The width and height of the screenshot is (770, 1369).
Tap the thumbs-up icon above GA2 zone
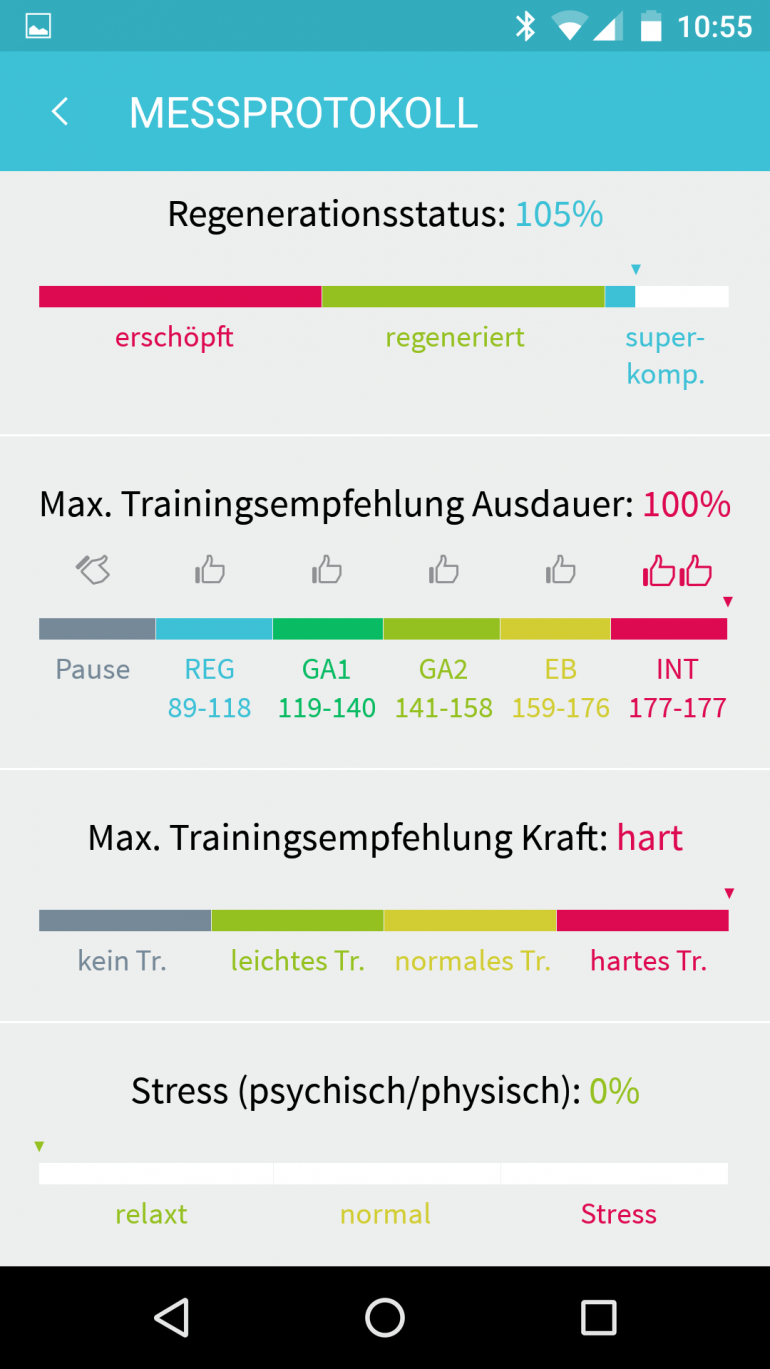coord(443,568)
